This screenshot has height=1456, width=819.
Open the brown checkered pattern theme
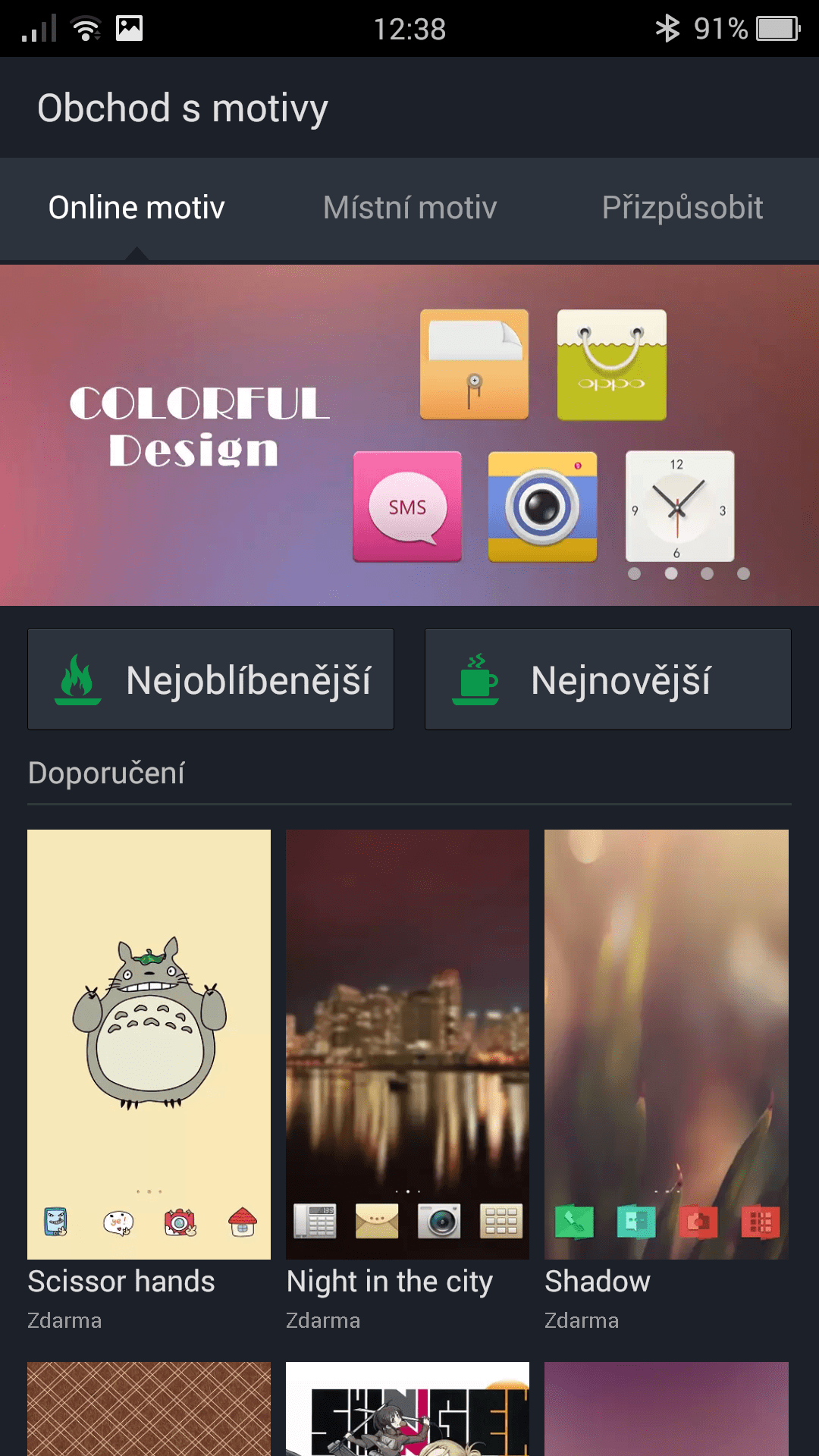[x=149, y=1409]
